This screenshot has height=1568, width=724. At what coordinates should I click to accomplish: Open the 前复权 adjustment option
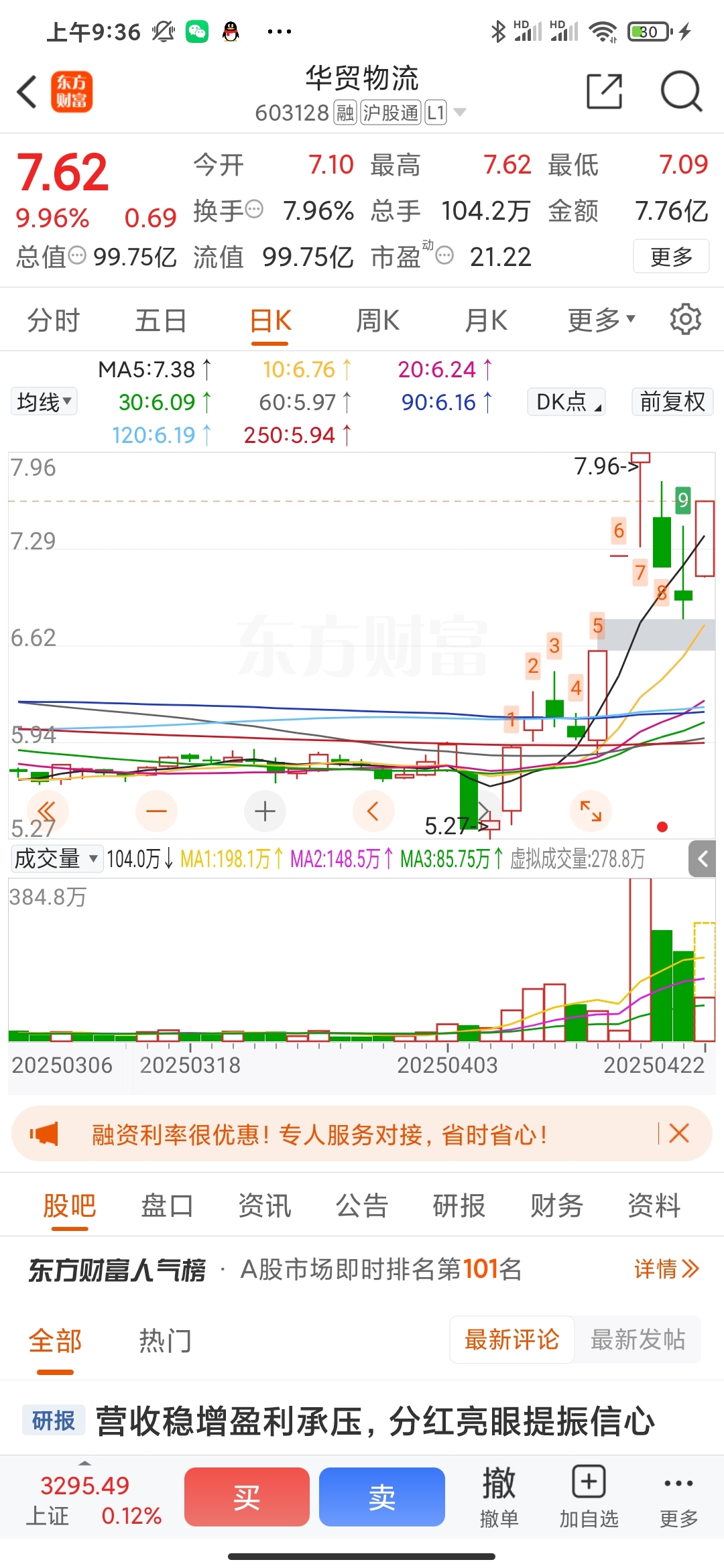(x=672, y=402)
